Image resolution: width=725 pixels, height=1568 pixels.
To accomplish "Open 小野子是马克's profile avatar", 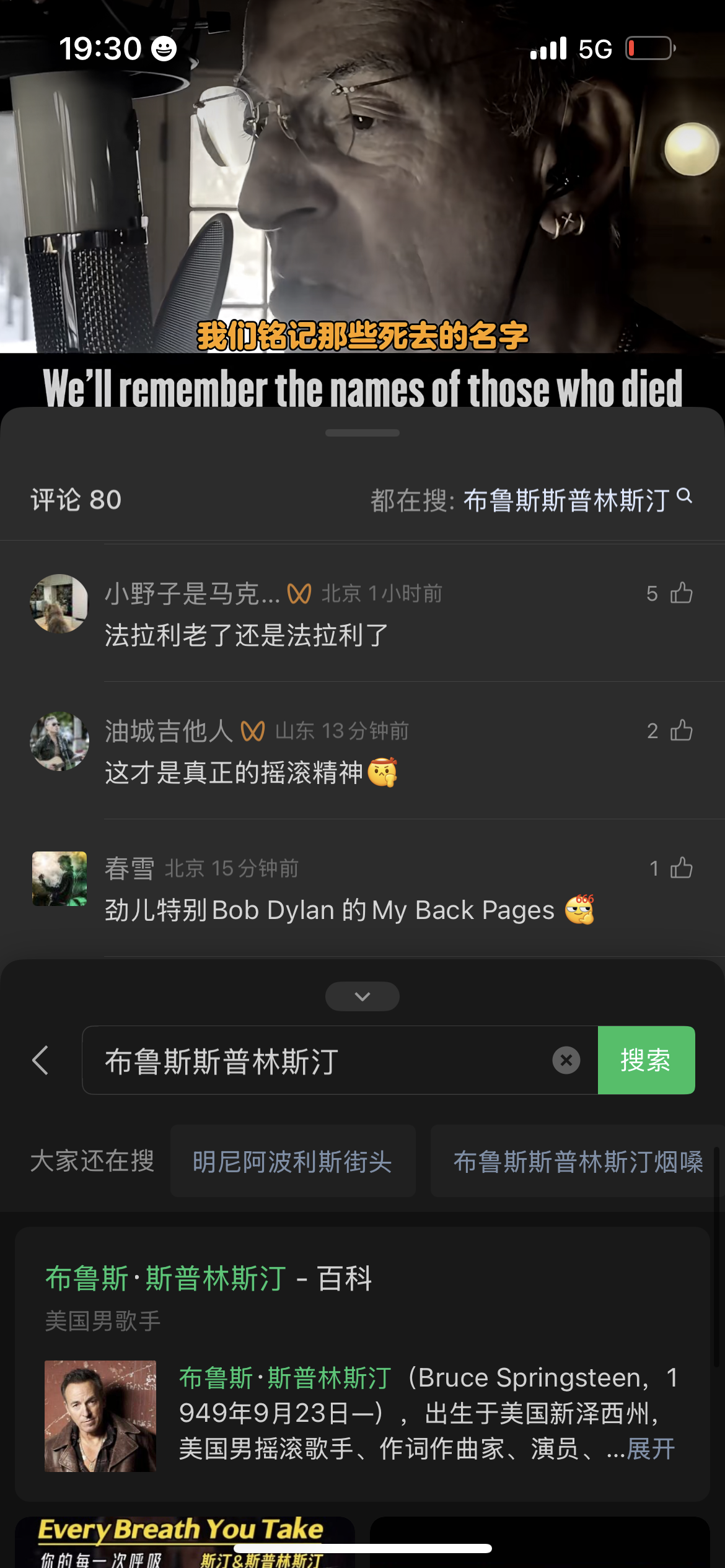I will coord(59,604).
